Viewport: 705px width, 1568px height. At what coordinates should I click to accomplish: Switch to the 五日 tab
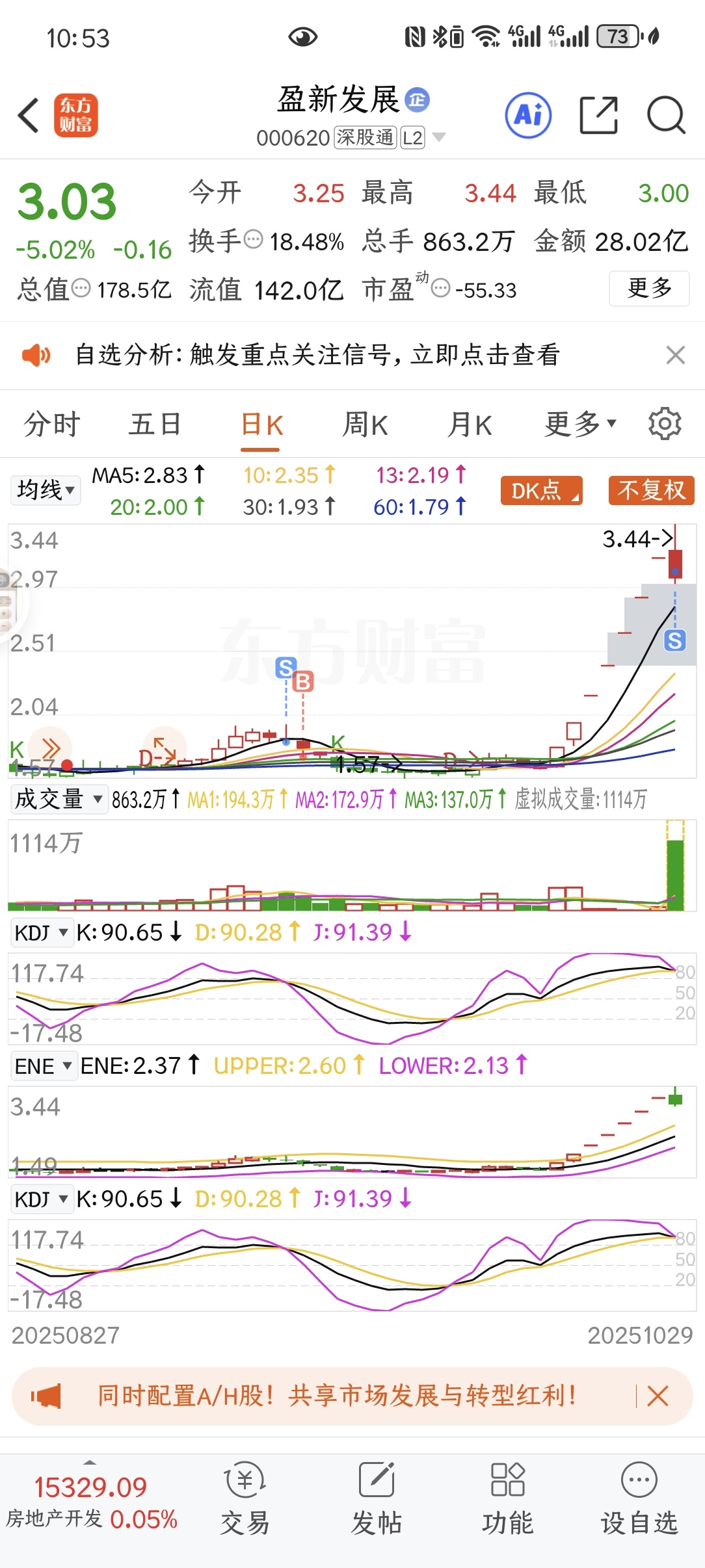155,425
